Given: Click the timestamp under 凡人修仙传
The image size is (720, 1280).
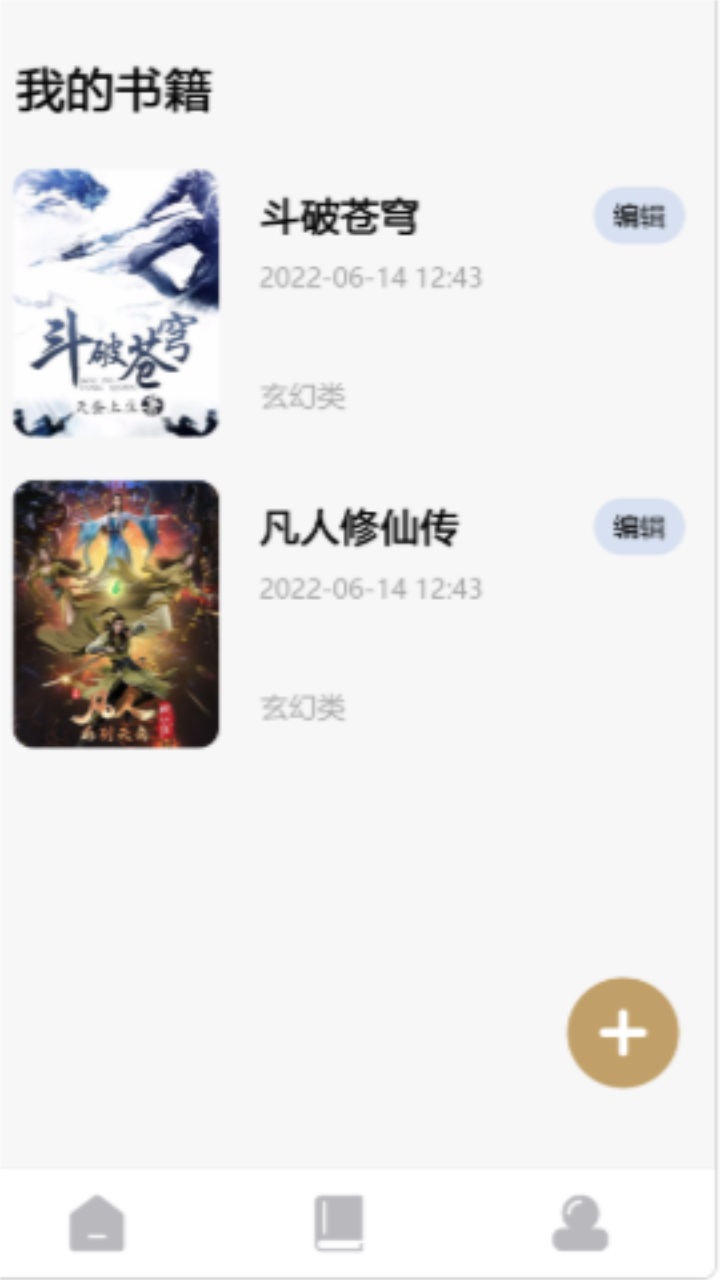Looking at the screenshot, I should point(371,588).
